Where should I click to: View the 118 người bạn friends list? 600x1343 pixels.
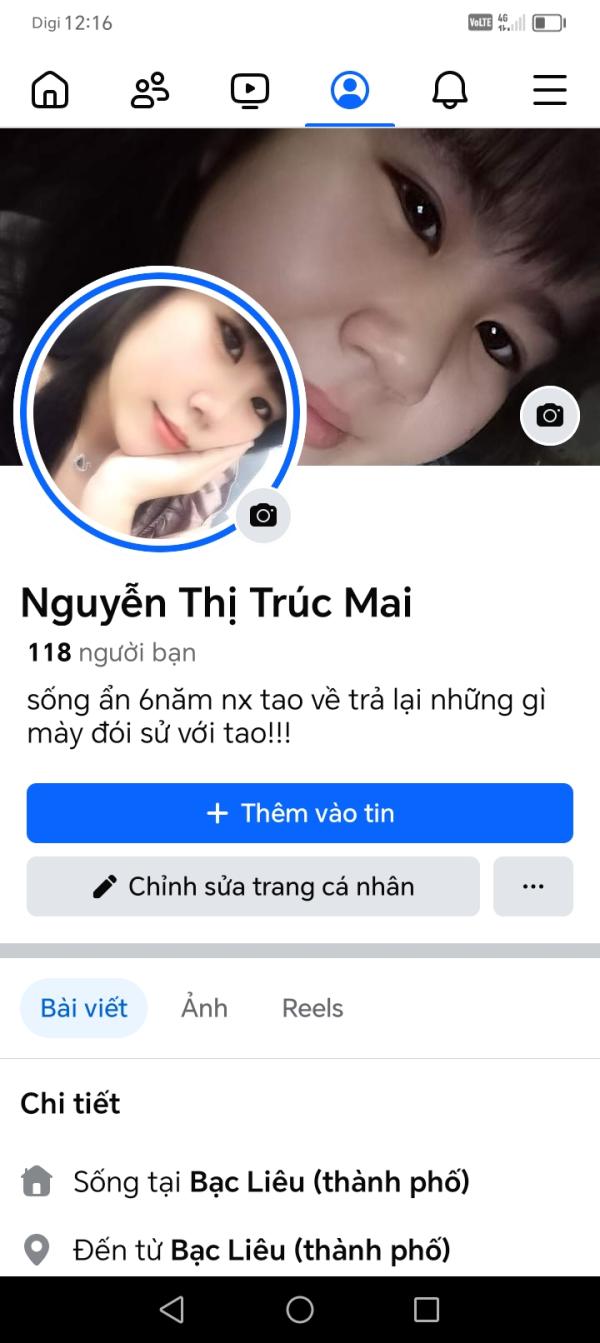coord(112,653)
